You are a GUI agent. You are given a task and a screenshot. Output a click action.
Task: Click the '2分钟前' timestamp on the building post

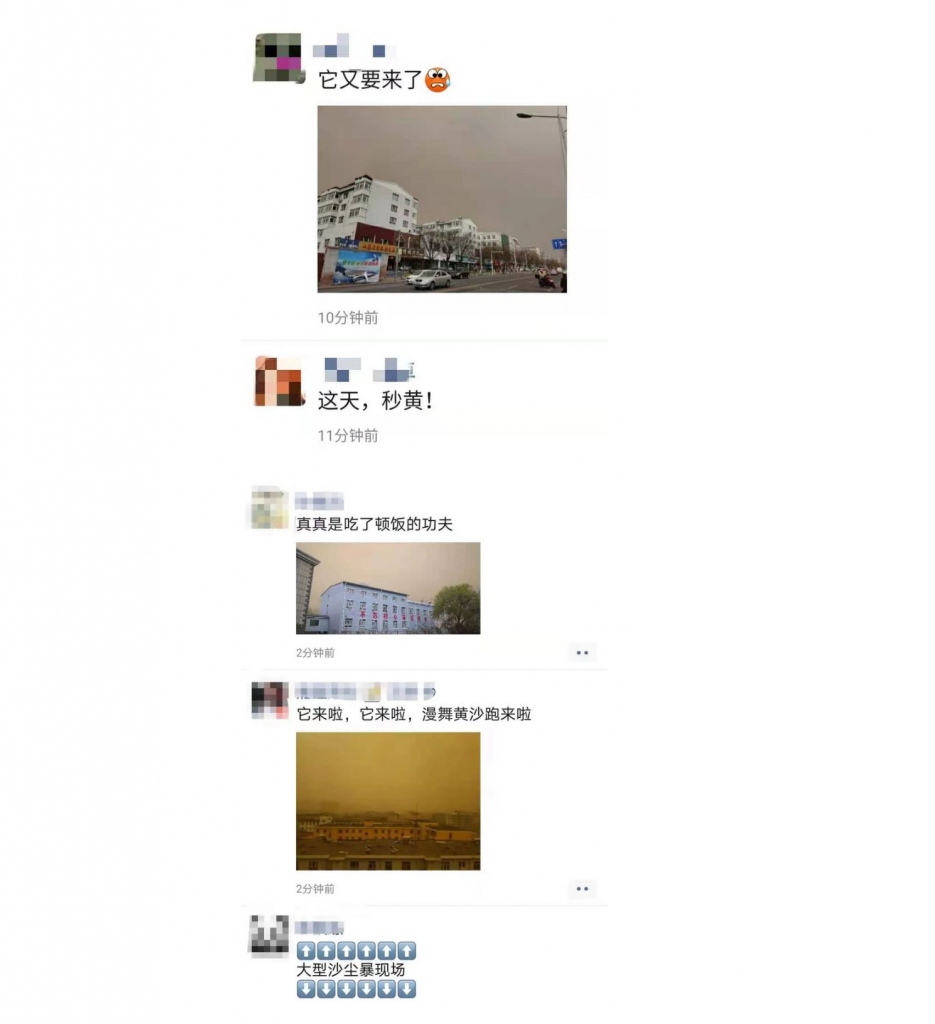point(314,652)
